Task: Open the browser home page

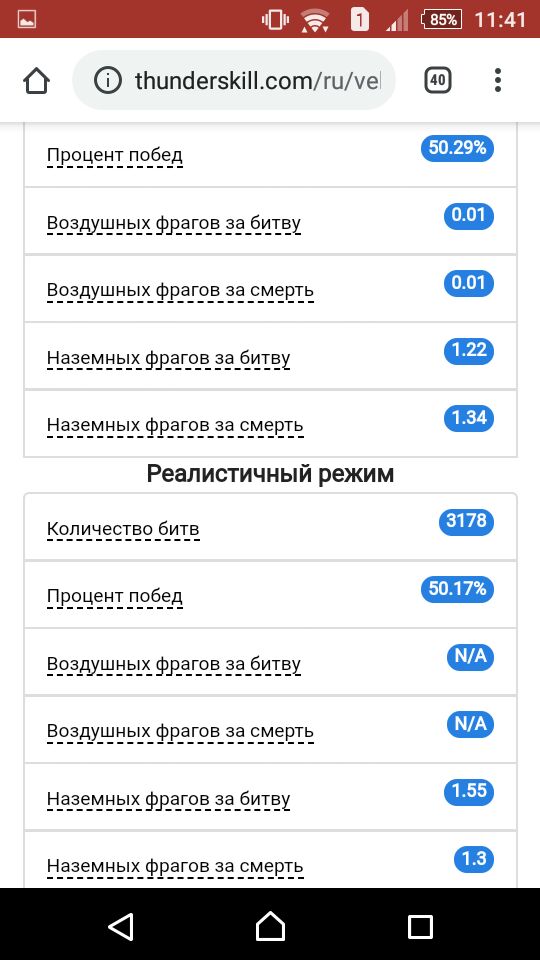Action: tap(36, 80)
